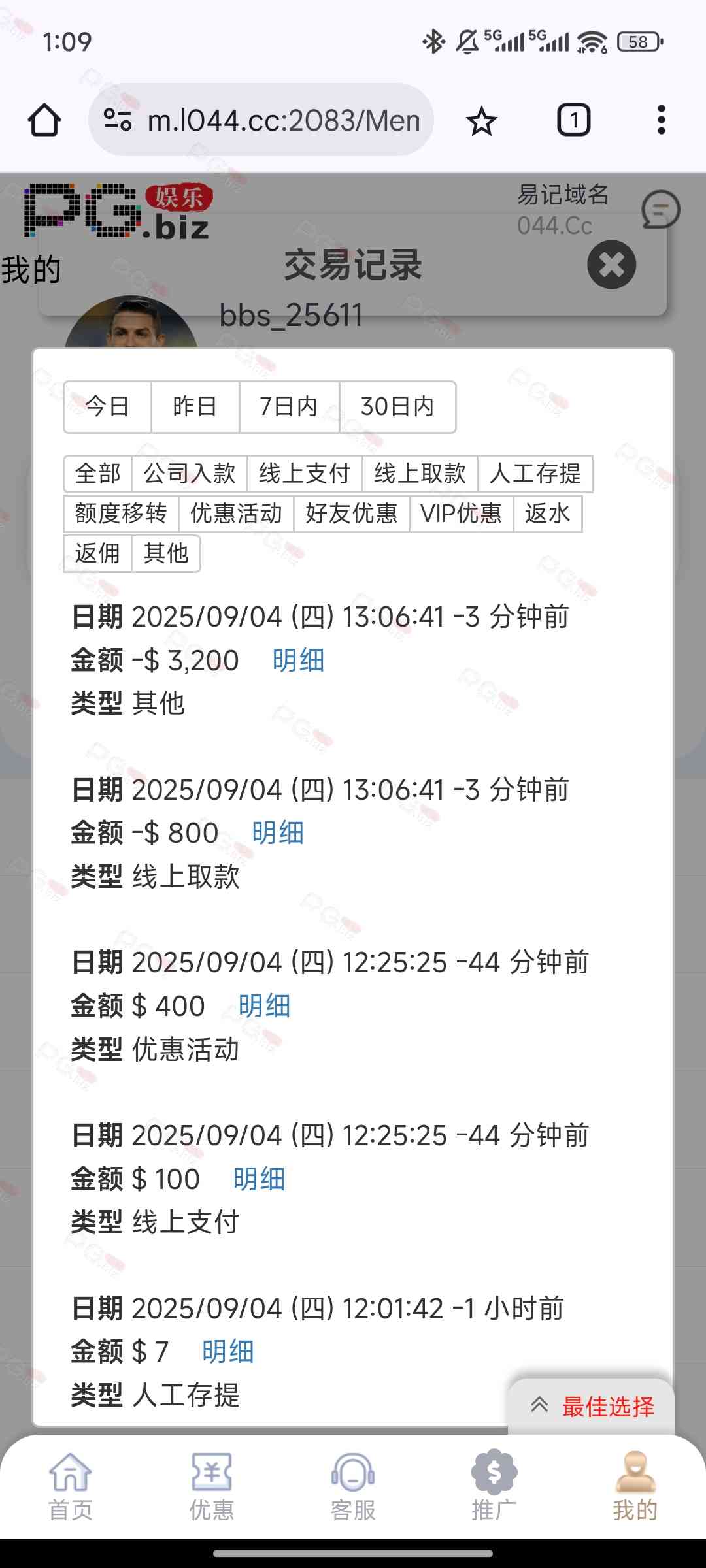Show records from 昨日
The image size is (706, 1568).
[x=195, y=406]
